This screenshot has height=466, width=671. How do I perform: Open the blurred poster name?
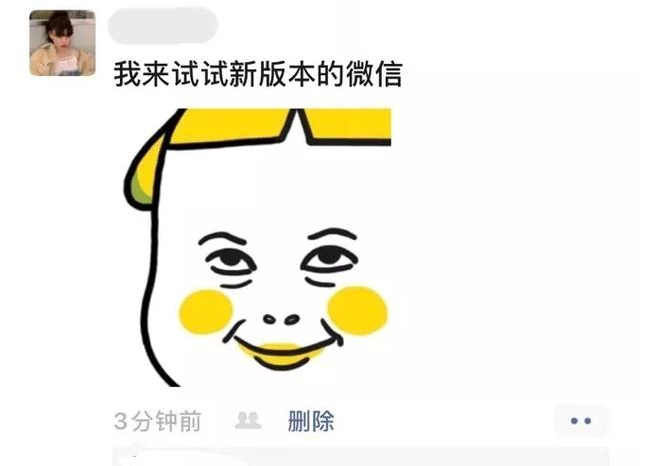pos(162,25)
